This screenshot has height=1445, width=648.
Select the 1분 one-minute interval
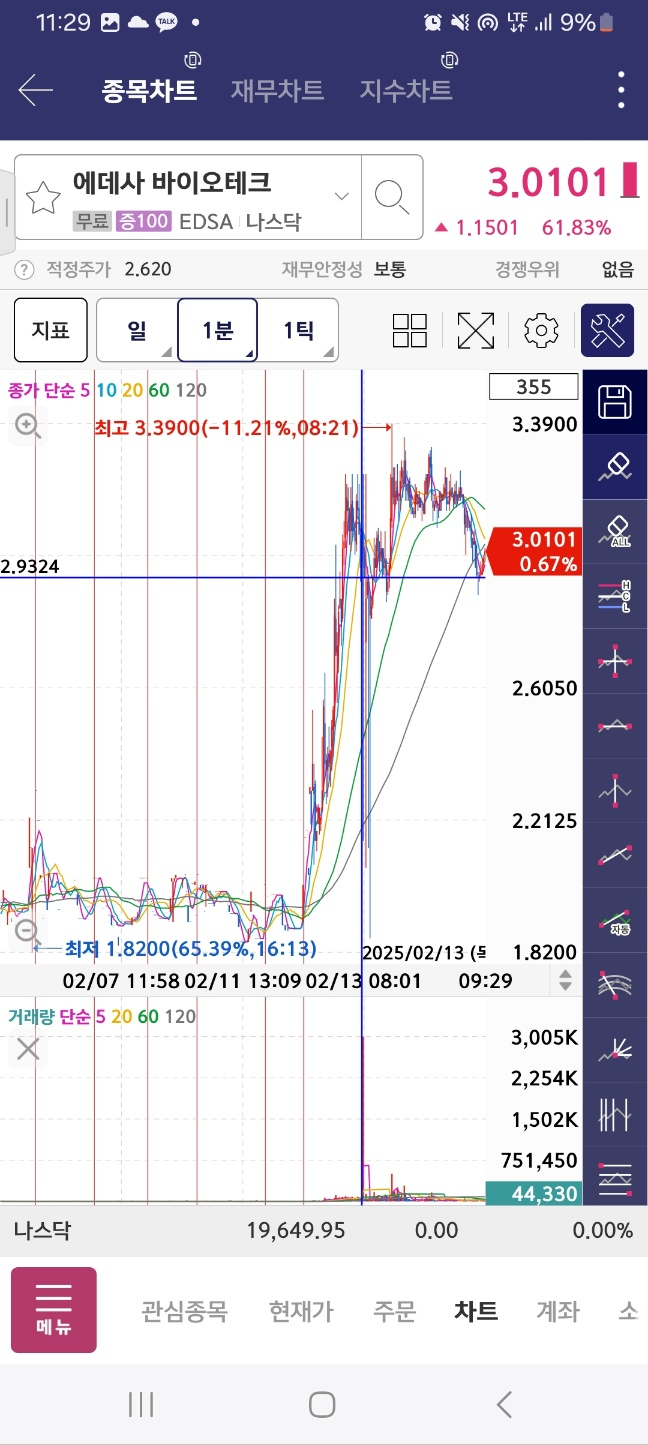coord(218,330)
